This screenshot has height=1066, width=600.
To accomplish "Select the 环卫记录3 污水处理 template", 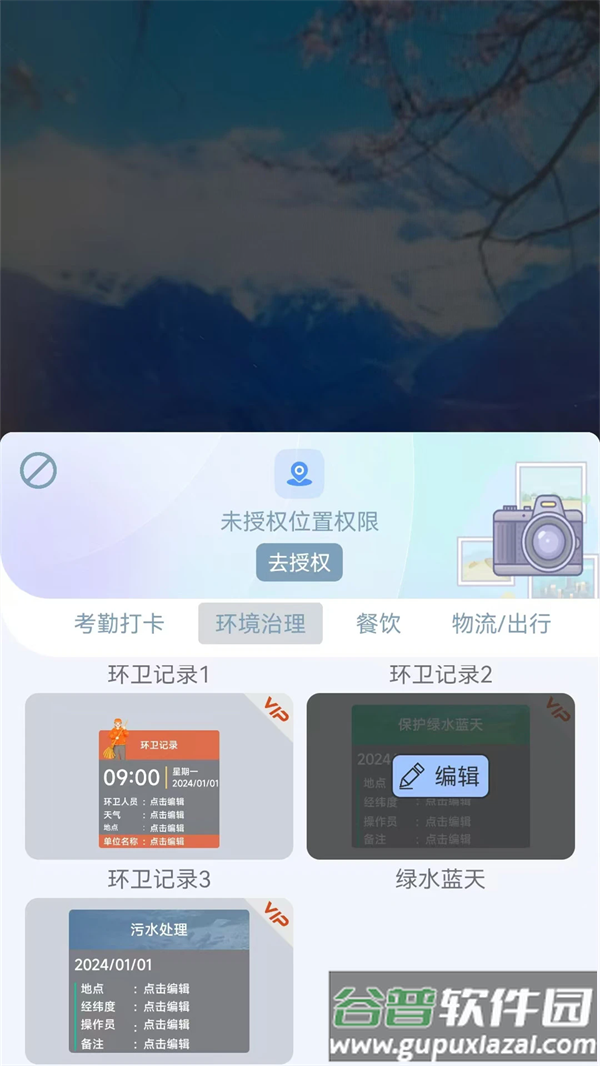I will click(x=159, y=980).
